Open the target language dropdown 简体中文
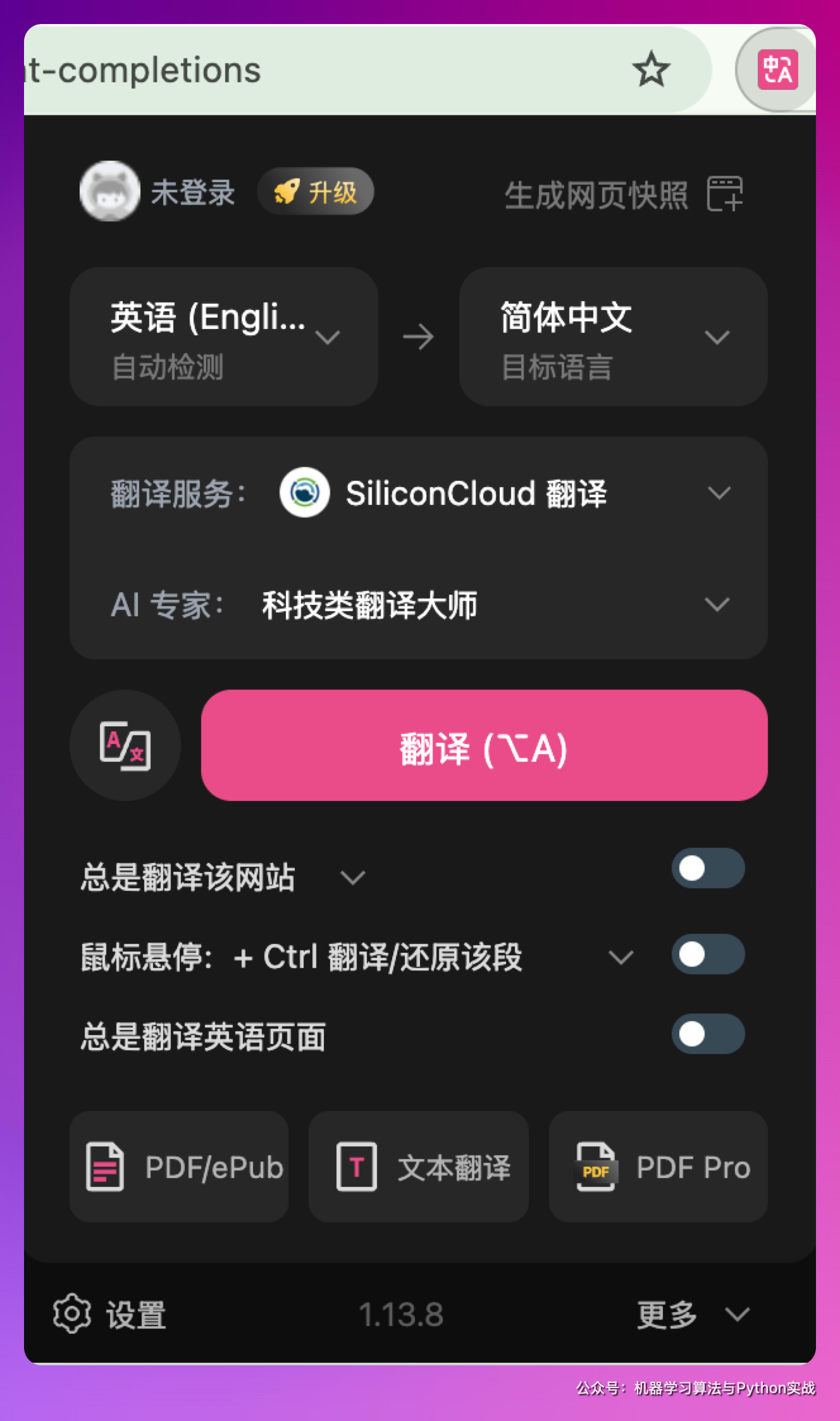Image resolution: width=840 pixels, height=1421 pixels. point(613,337)
